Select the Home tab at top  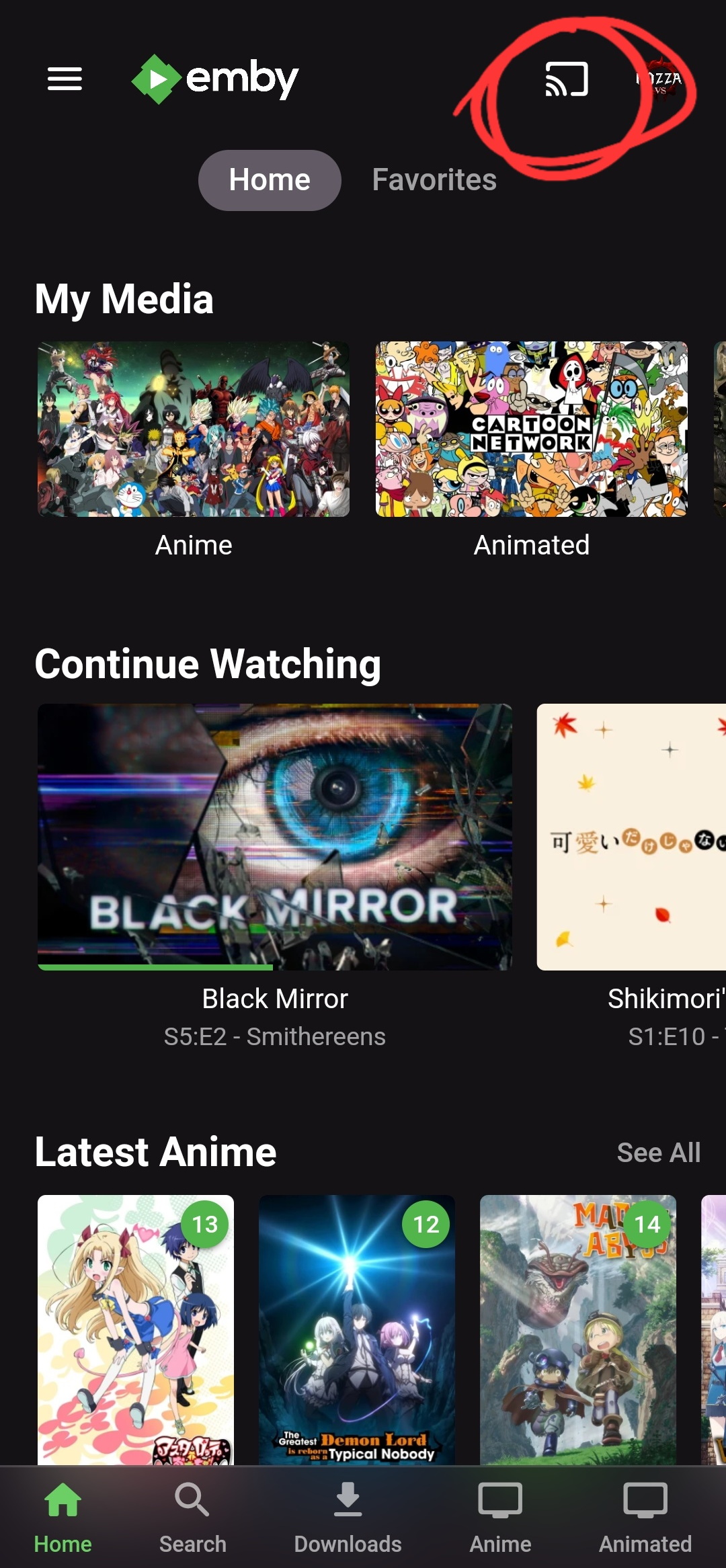pos(270,180)
